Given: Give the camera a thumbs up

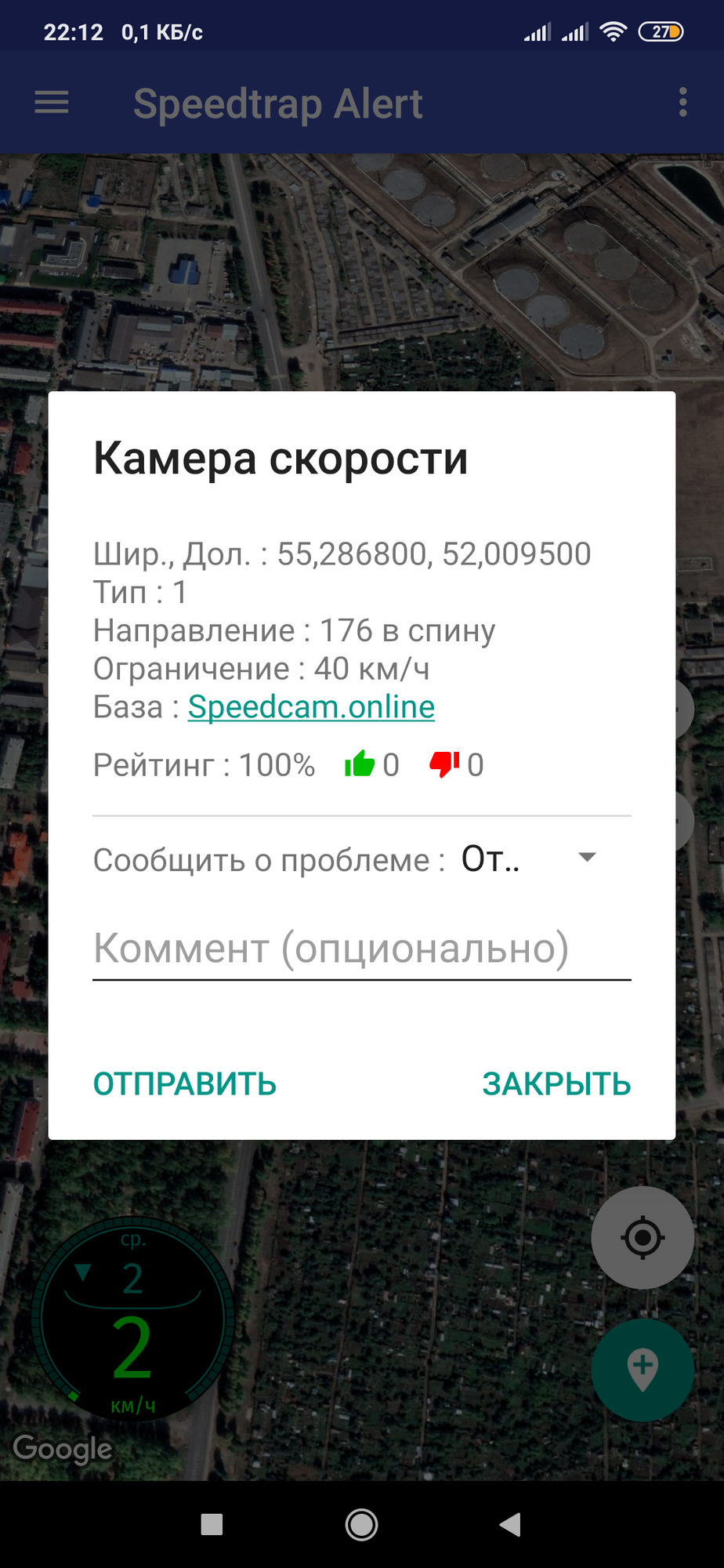Looking at the screenshot, I should point(360,764).
